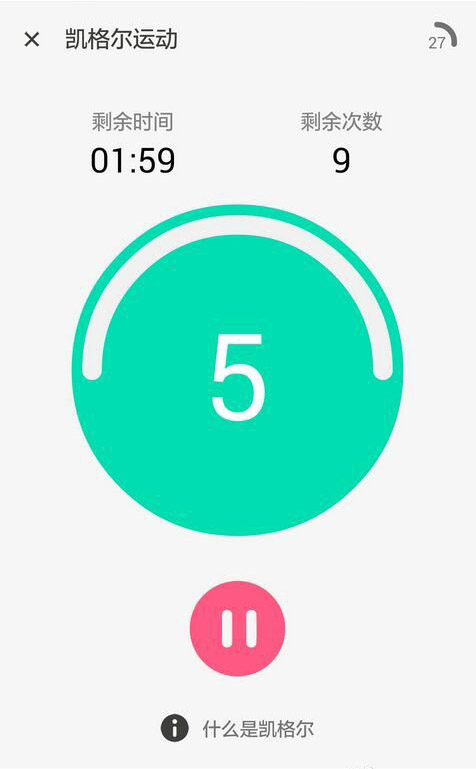Open the progress icon showing 27
This screenshot has height=769, width=476.
(x=442, y=36)
